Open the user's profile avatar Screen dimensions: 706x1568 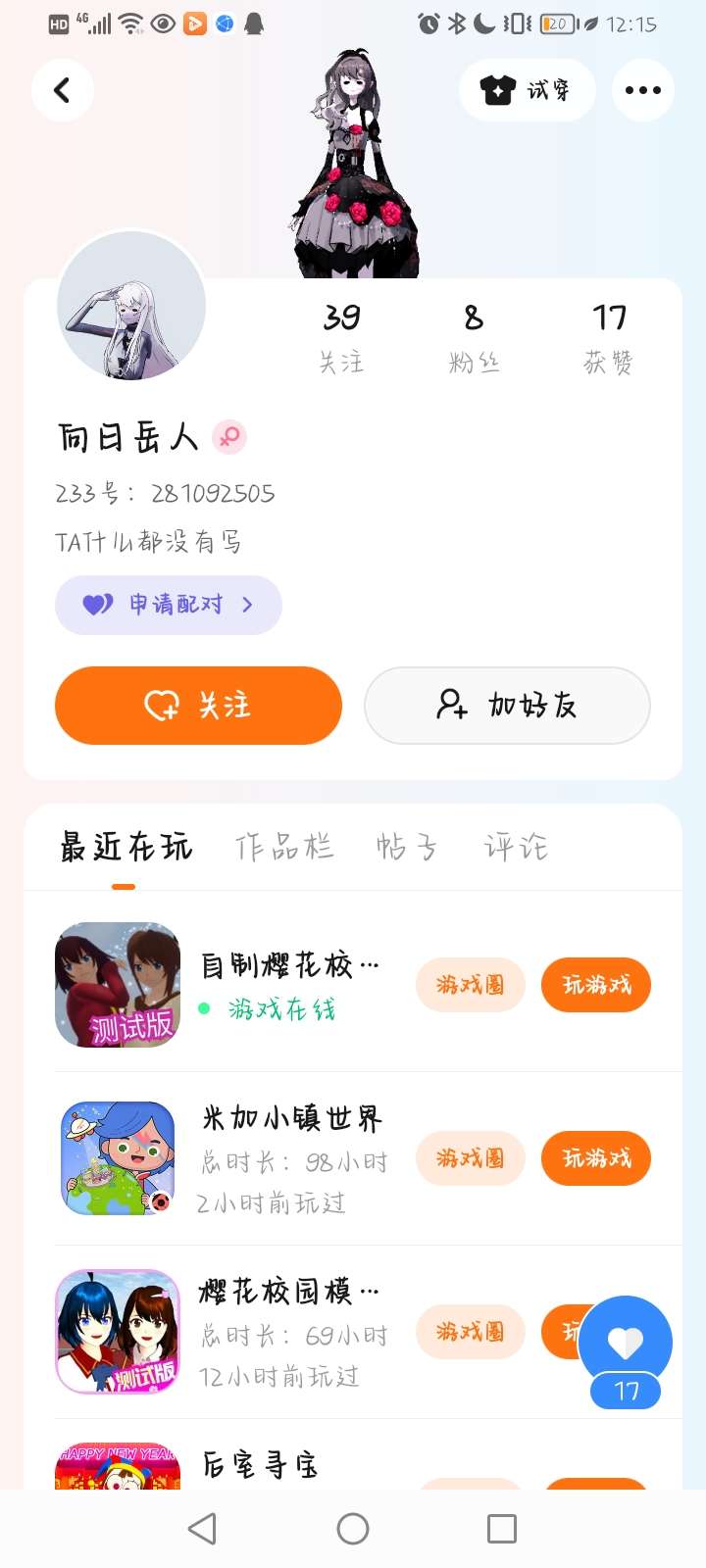[131, 305]
